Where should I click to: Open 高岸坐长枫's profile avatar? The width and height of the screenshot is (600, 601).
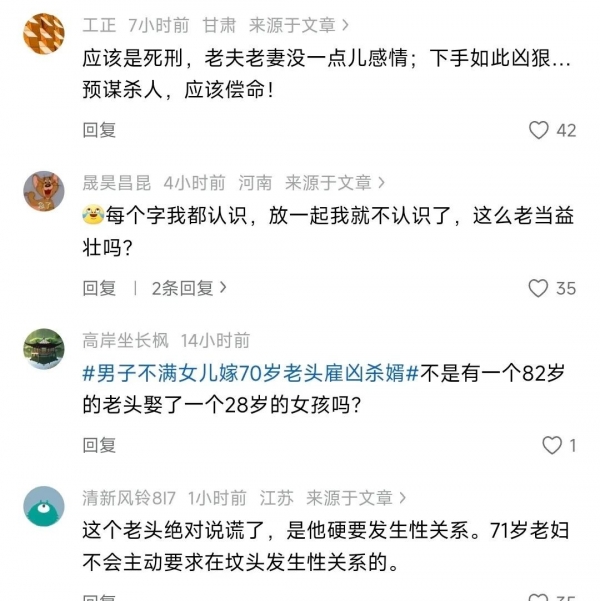pos(44,350)
